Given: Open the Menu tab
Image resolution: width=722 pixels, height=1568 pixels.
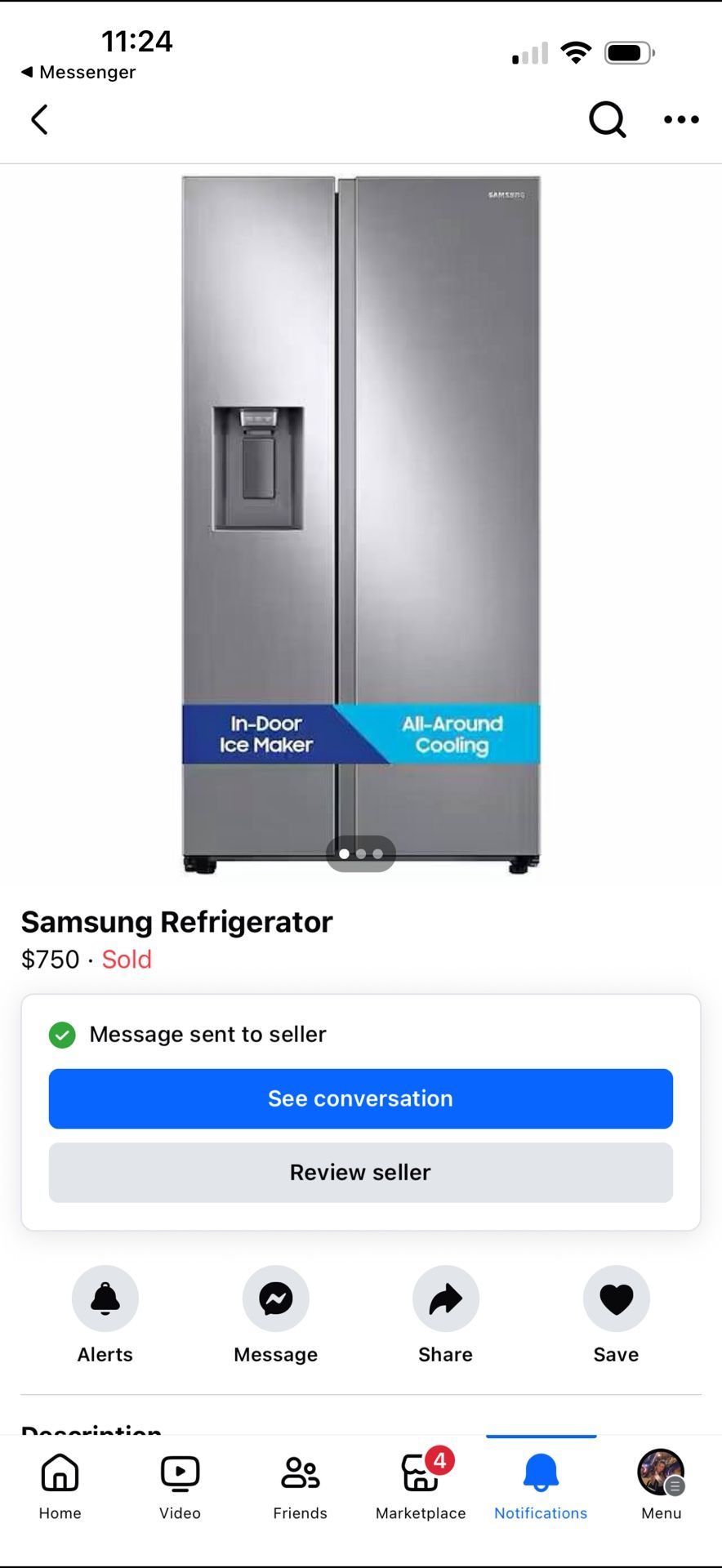Looking at the screenshot, I should 661,1487.
